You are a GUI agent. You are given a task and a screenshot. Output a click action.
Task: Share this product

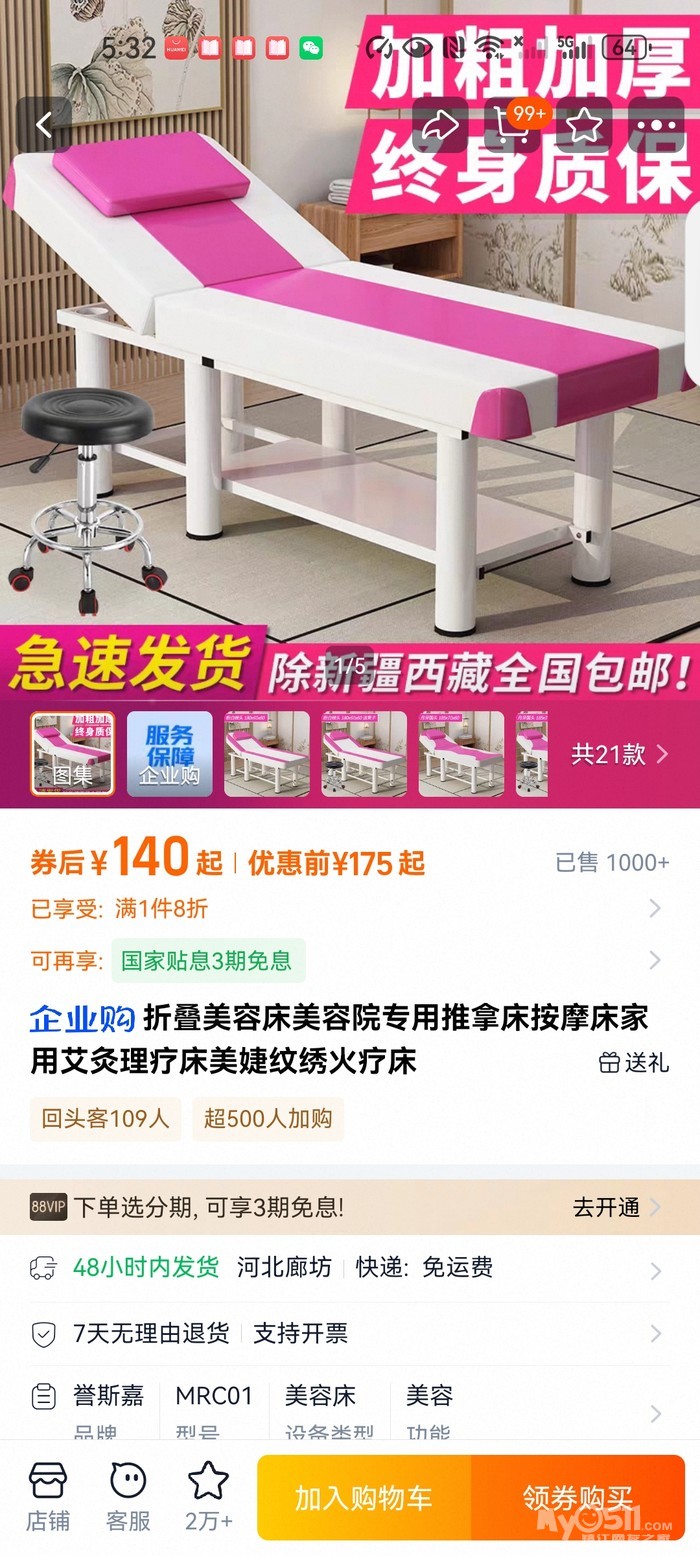[440, 125]
